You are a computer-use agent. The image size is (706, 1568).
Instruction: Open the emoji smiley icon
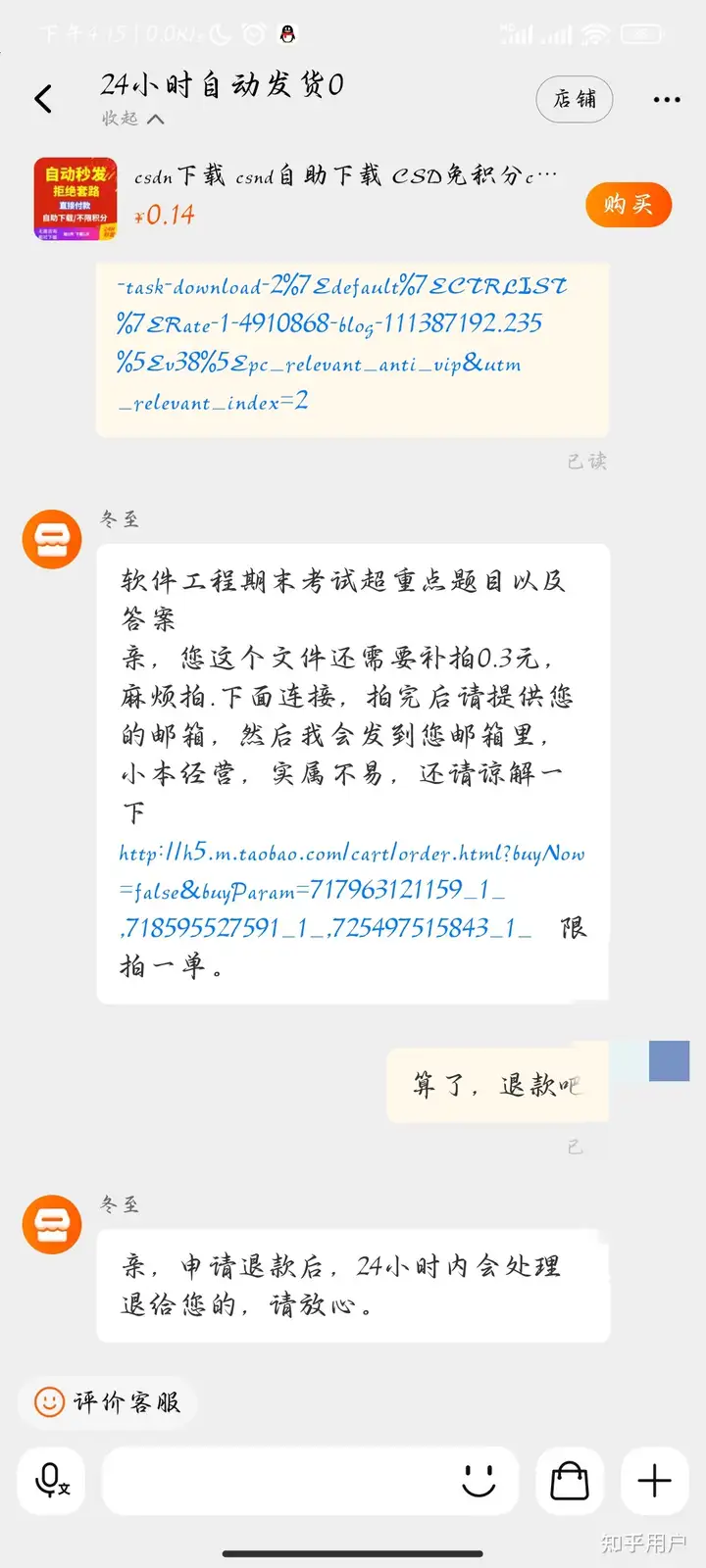pos(479,1482)
